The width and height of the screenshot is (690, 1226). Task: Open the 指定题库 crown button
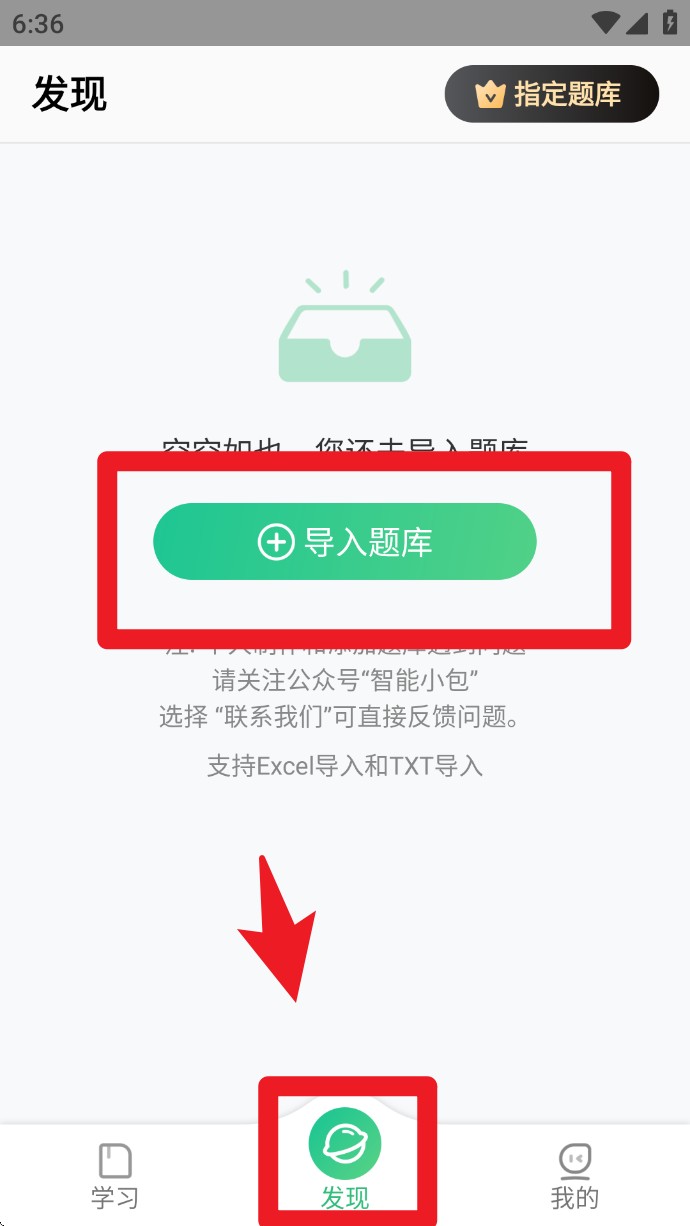click(552, 95)
